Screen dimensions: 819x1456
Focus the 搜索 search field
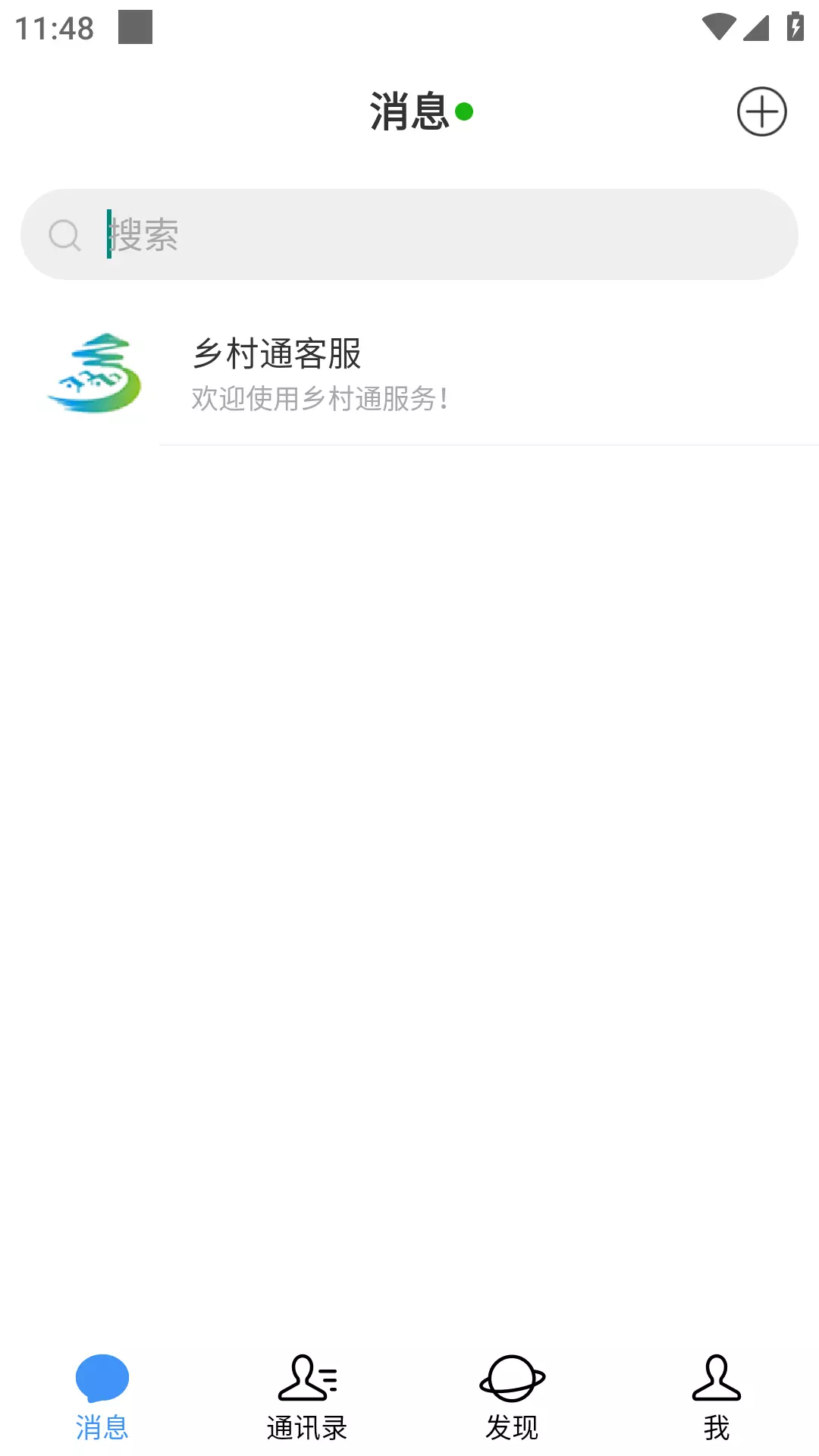[409, 234]
